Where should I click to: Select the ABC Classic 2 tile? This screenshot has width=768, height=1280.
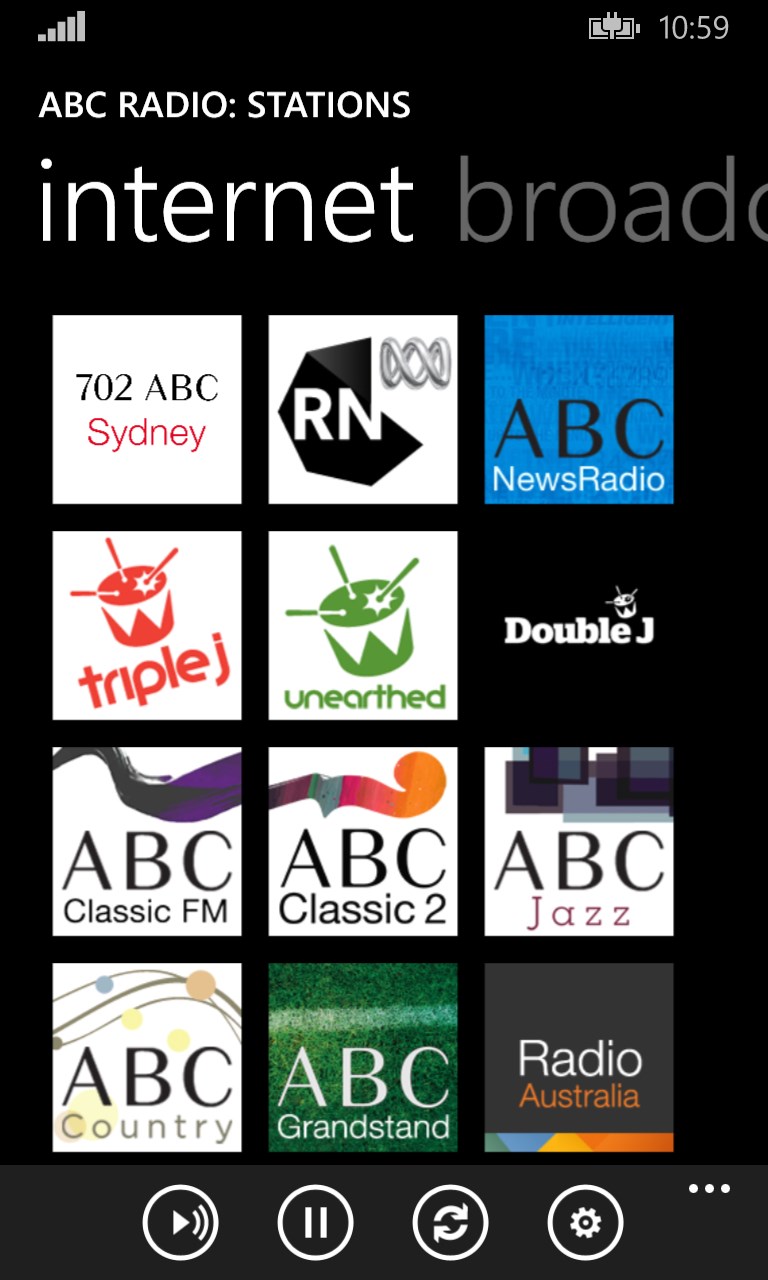pos(363,841)
